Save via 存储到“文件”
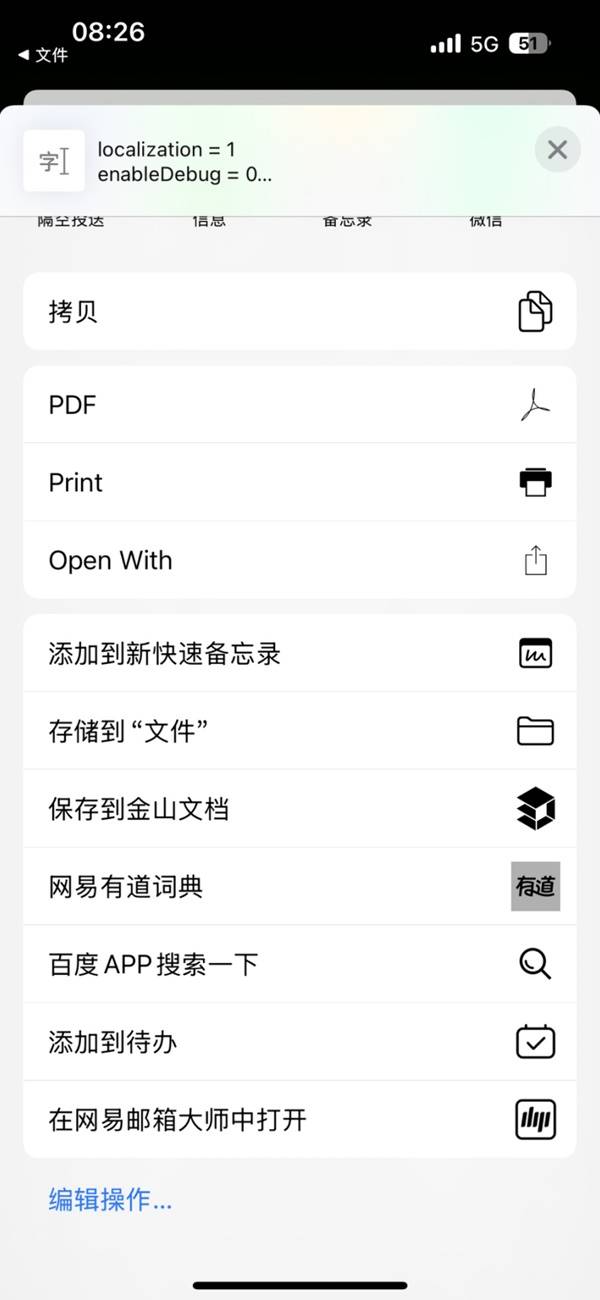 (300, 732)
